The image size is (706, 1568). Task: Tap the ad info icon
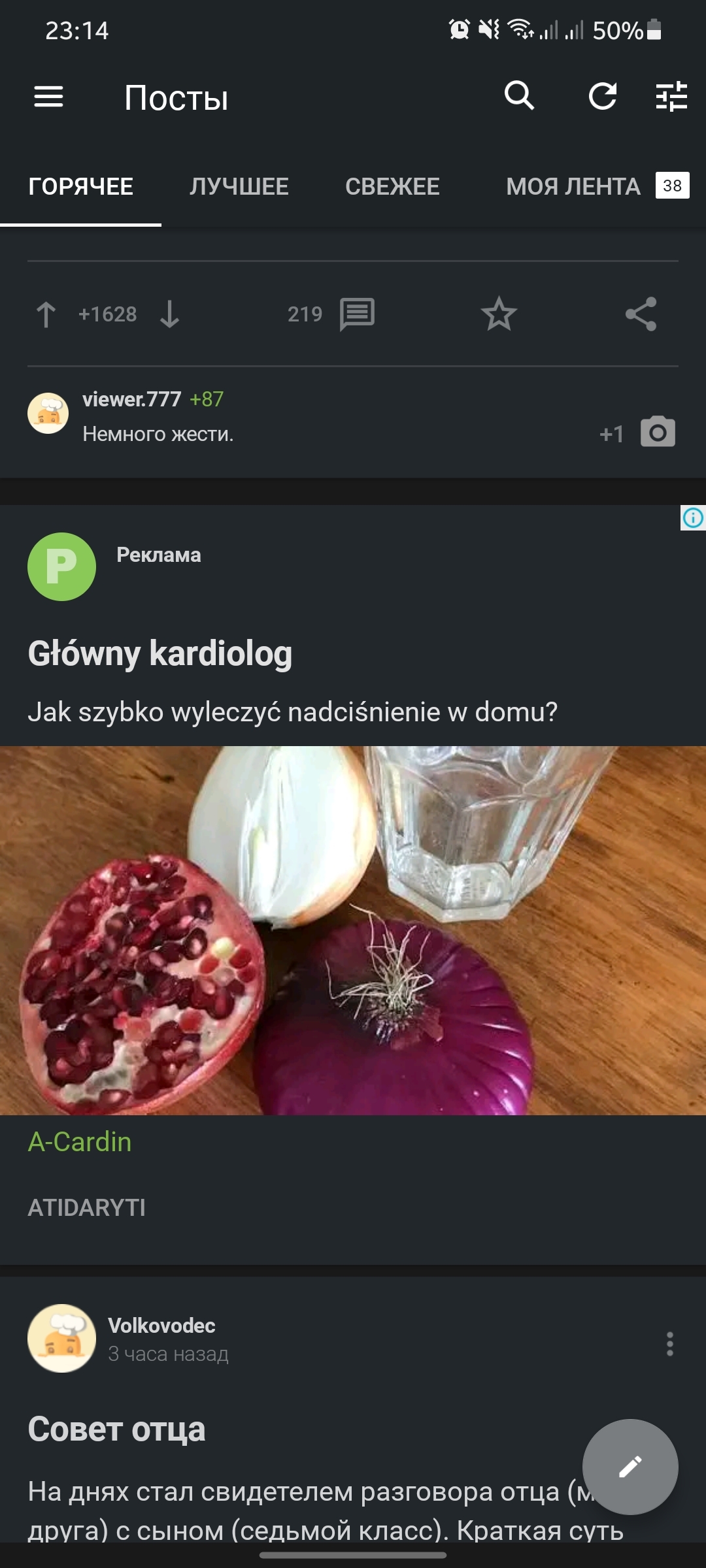693,518
